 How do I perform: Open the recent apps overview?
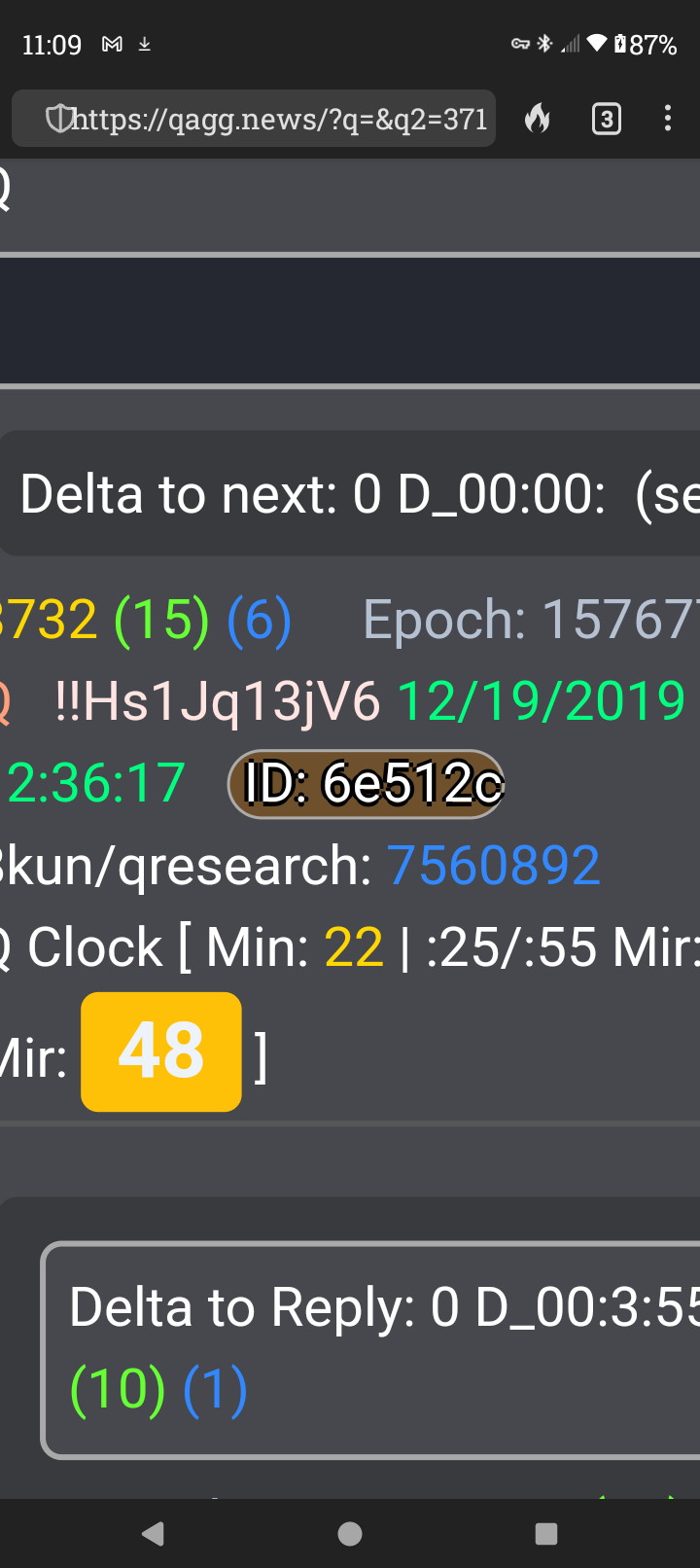click(x=546, y=1534)
